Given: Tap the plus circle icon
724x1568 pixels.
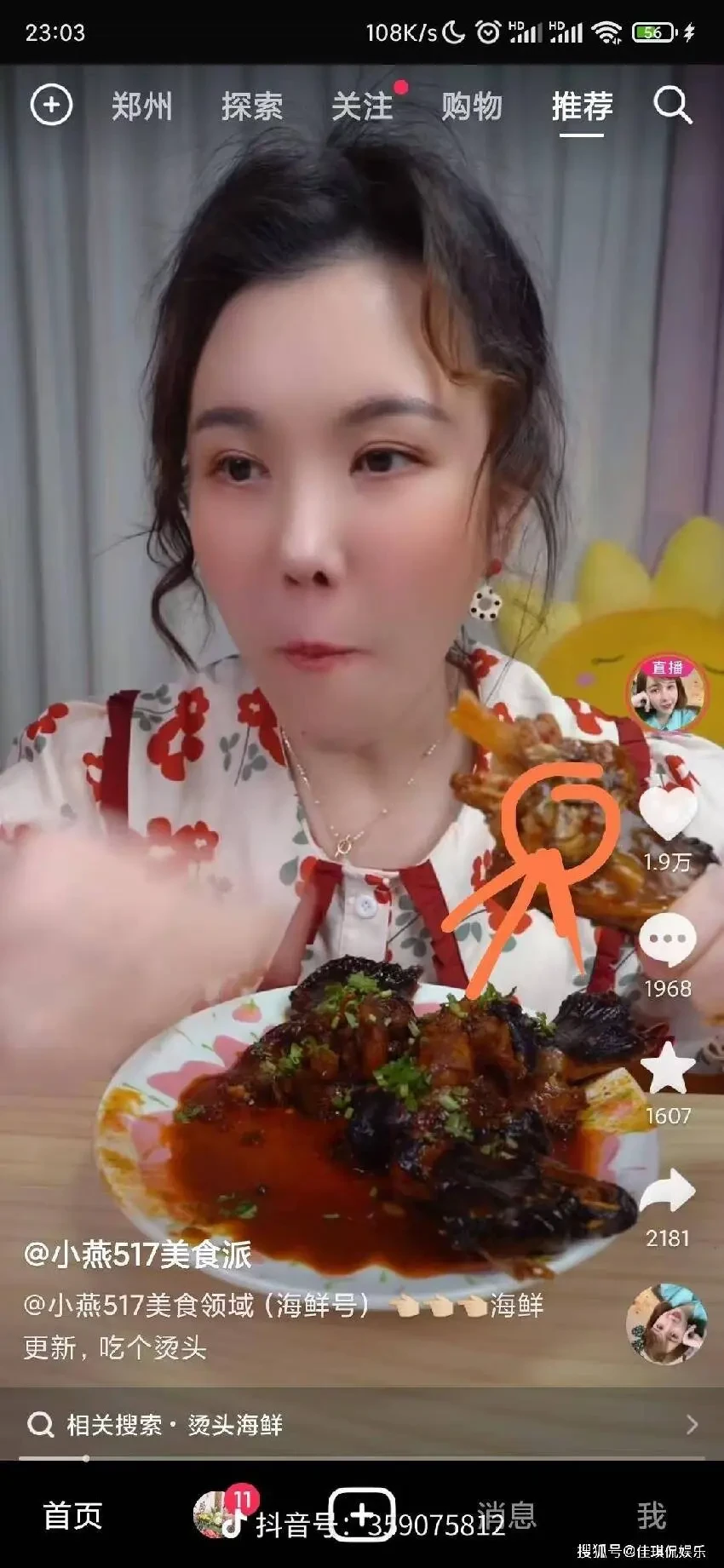Looking at the screenshot, I should tap(51, 106).
